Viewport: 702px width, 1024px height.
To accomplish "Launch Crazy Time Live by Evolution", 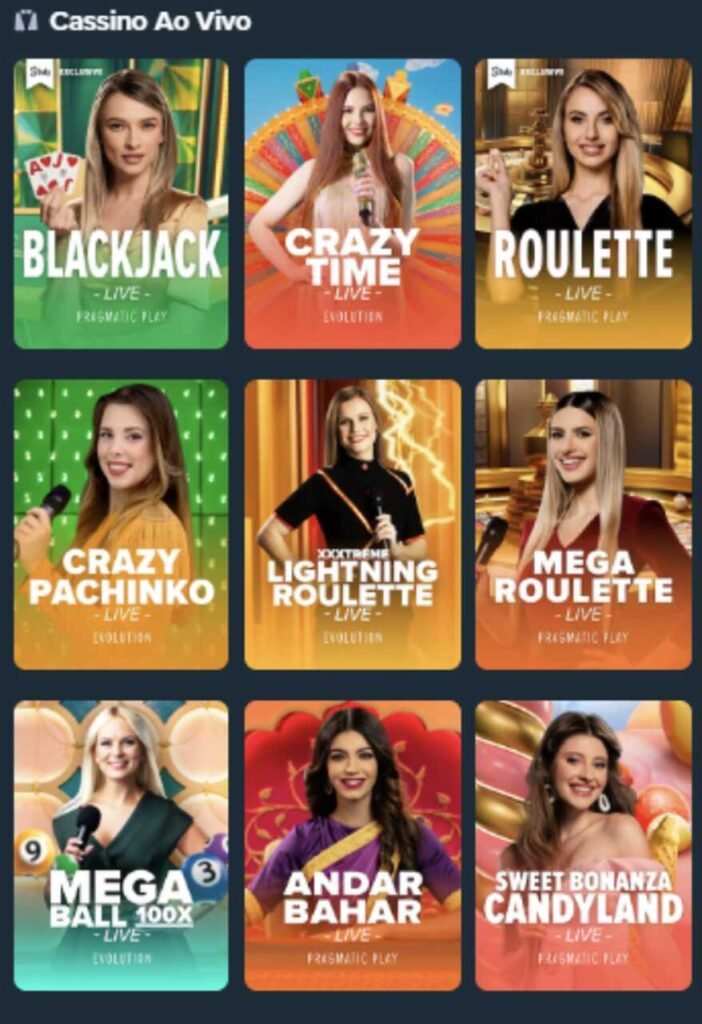I will [352, 204].
